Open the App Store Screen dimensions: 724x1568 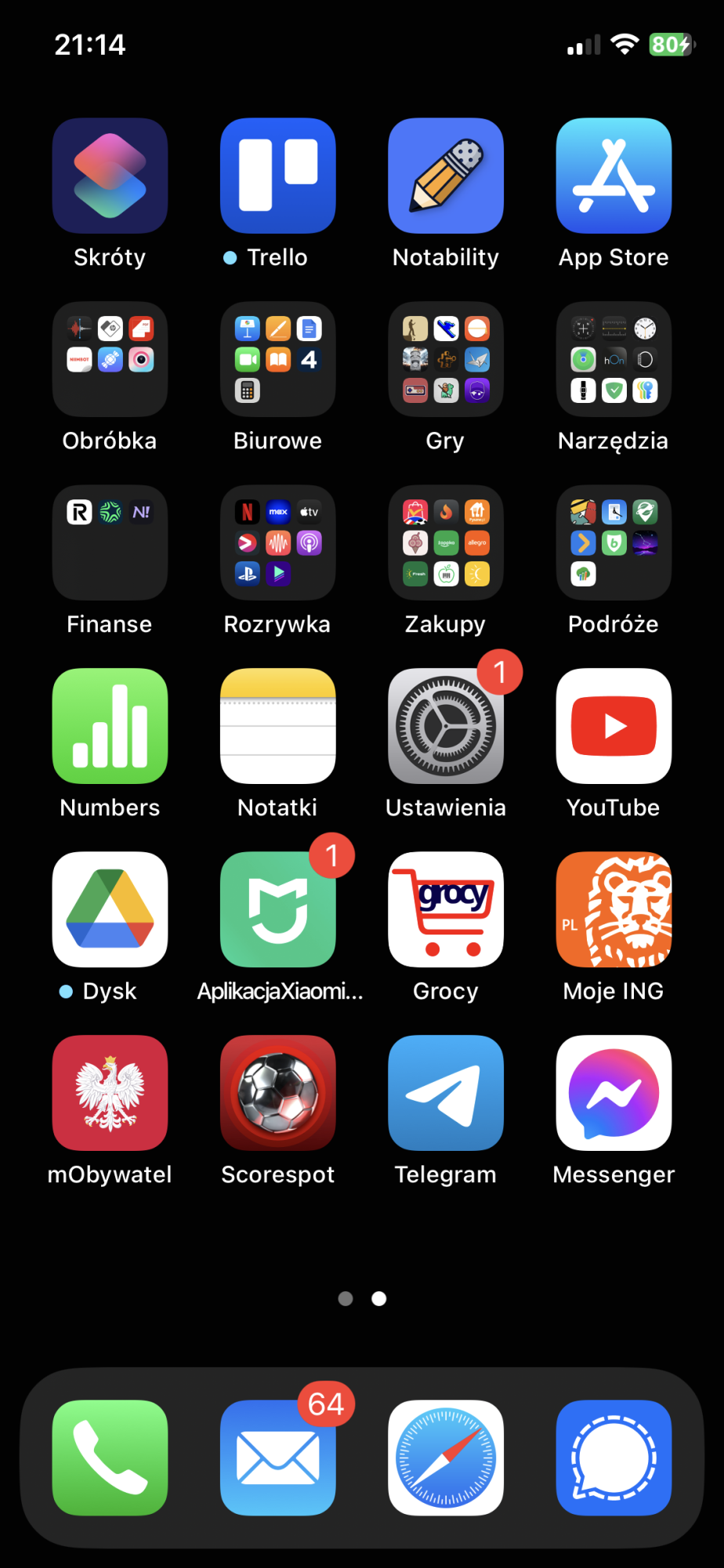coord(614,176)
